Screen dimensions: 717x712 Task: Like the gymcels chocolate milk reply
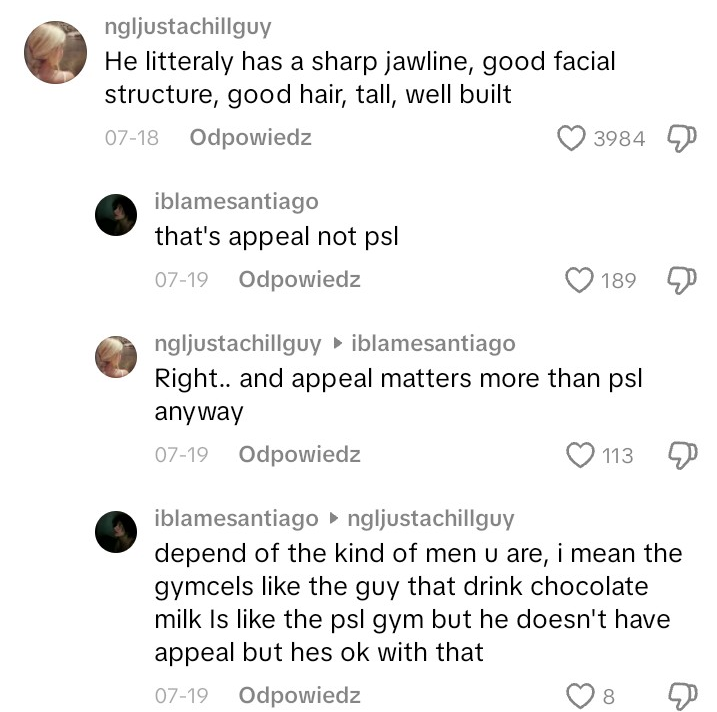[x=580, y=695]
